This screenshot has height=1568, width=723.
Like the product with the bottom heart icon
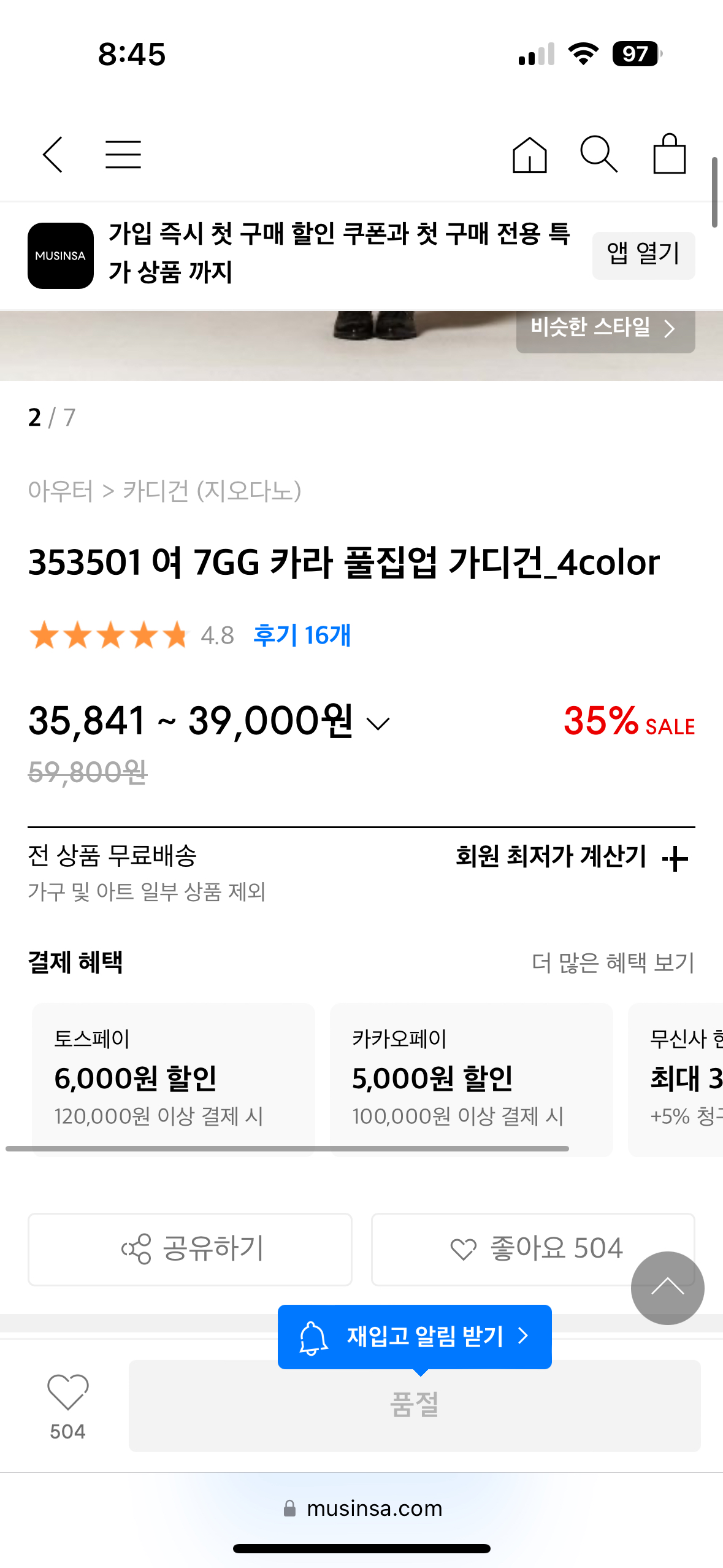click(x=67, y=1393)
